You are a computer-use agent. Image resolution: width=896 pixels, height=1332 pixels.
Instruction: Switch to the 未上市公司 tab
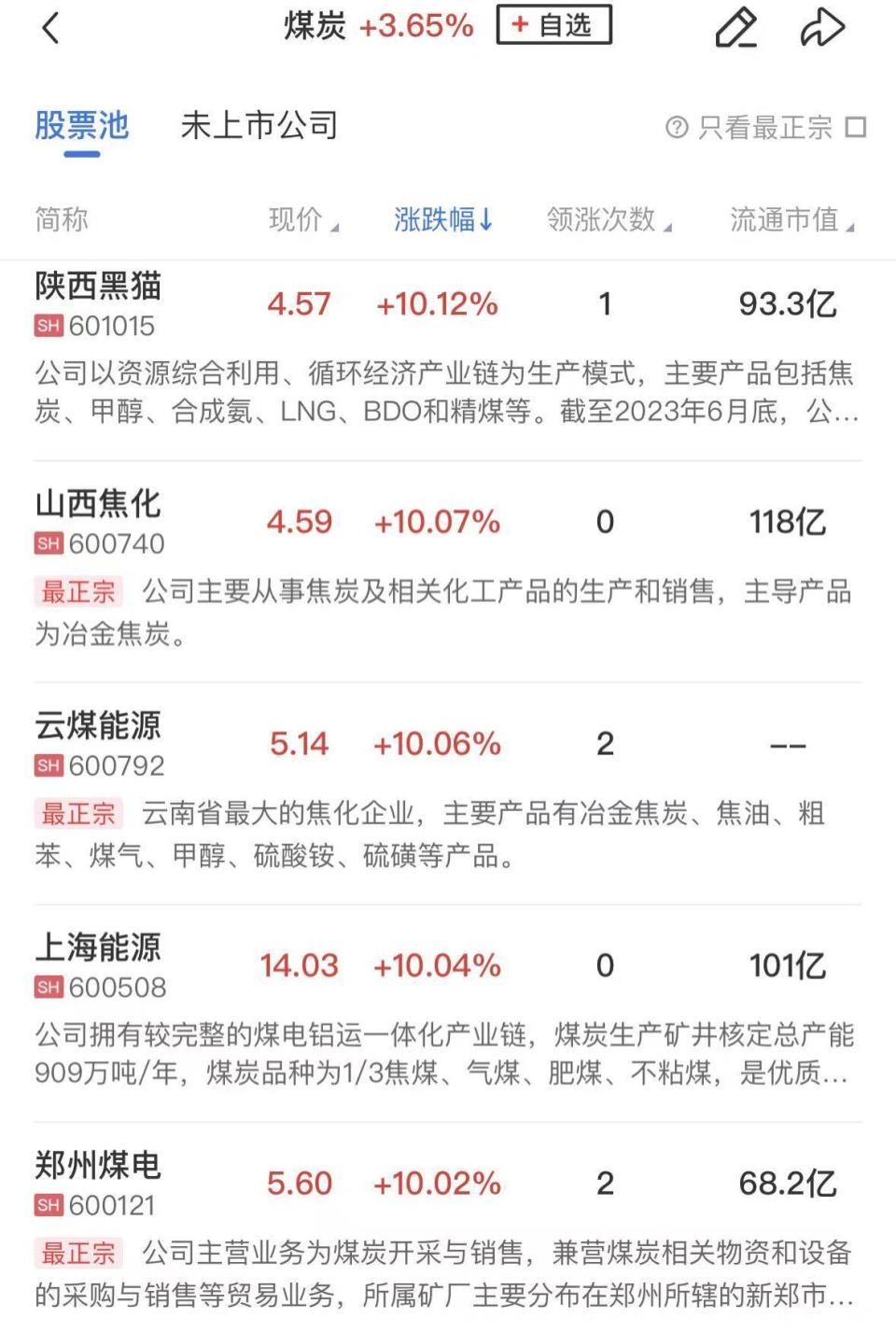tap(259, 125)
